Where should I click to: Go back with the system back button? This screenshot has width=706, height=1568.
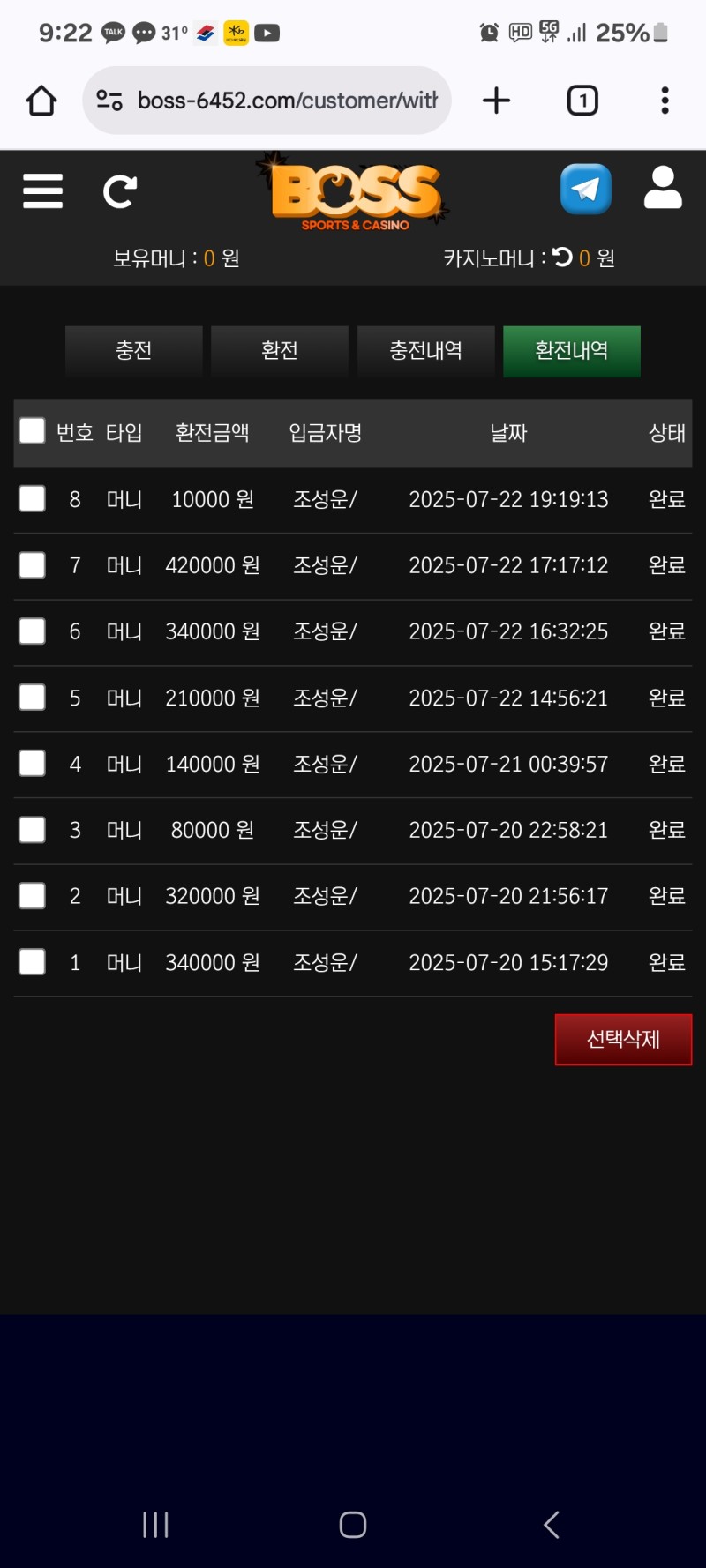[552, 1525]
